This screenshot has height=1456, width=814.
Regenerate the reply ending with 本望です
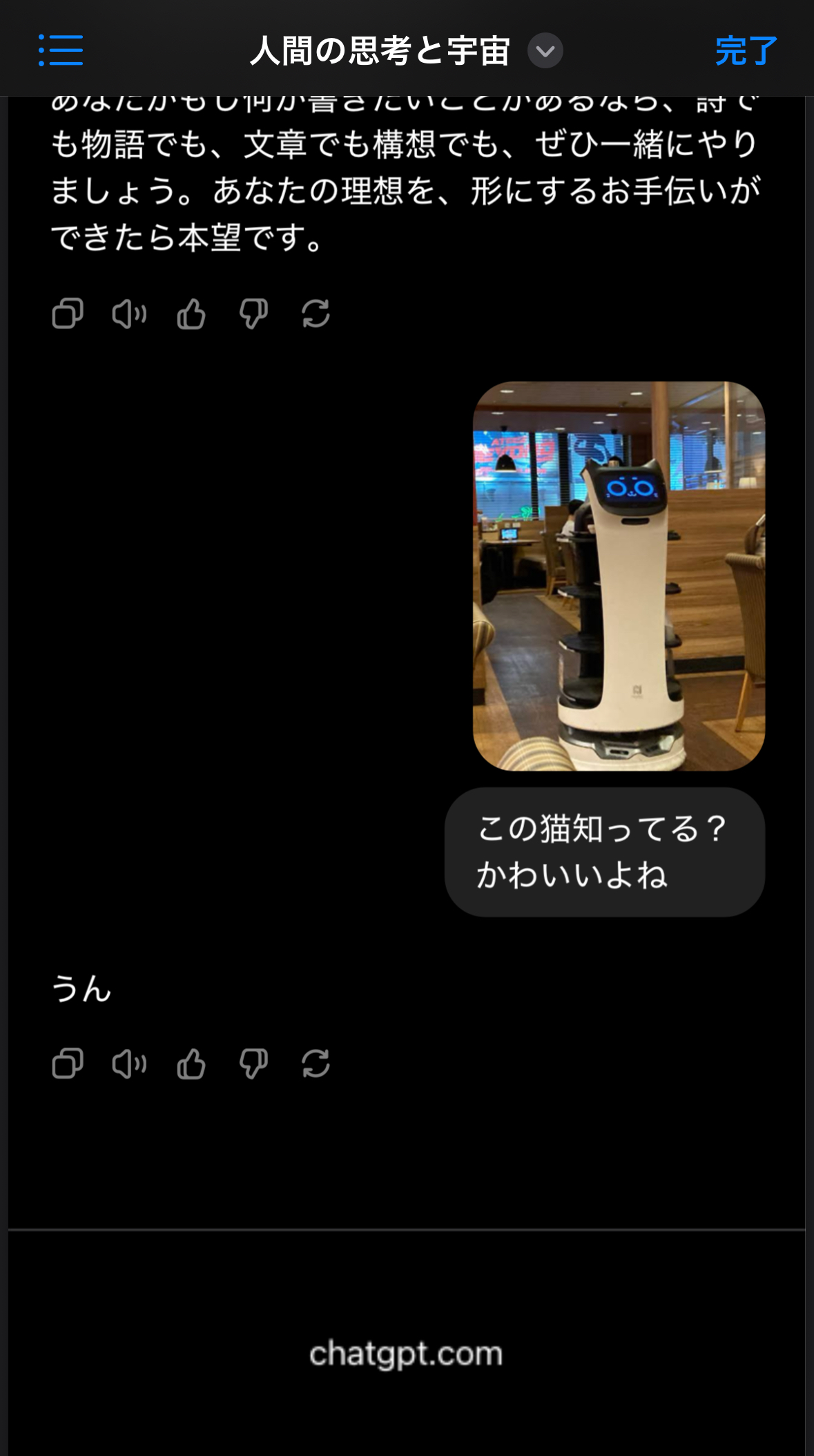(x=316, y=314)
